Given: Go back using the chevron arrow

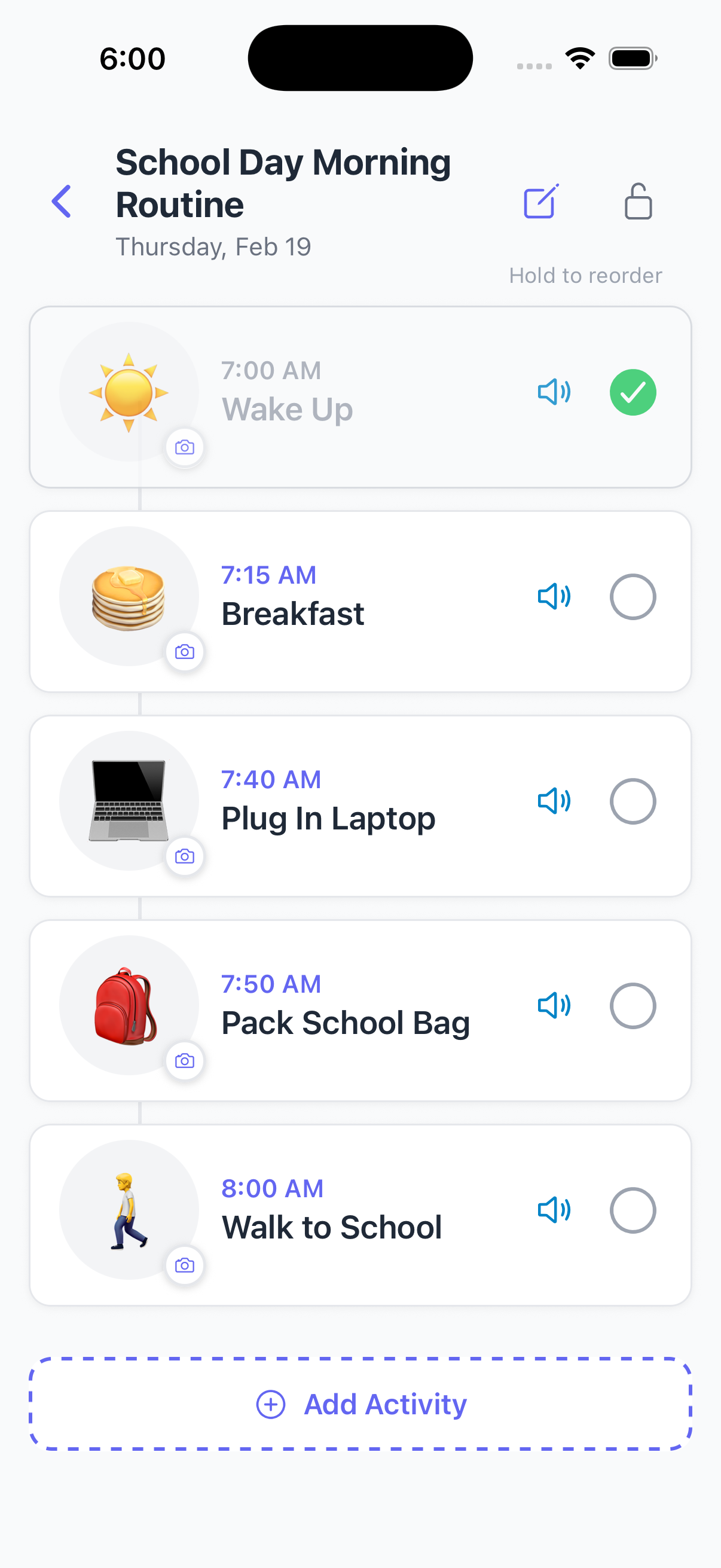Looking at the screenshot, I should tap(62, 202).
